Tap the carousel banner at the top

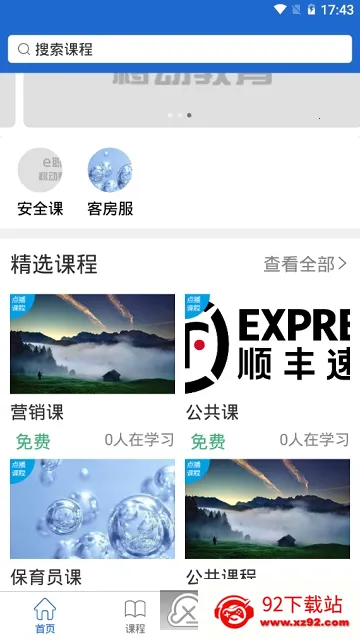(x=191, y=100)
